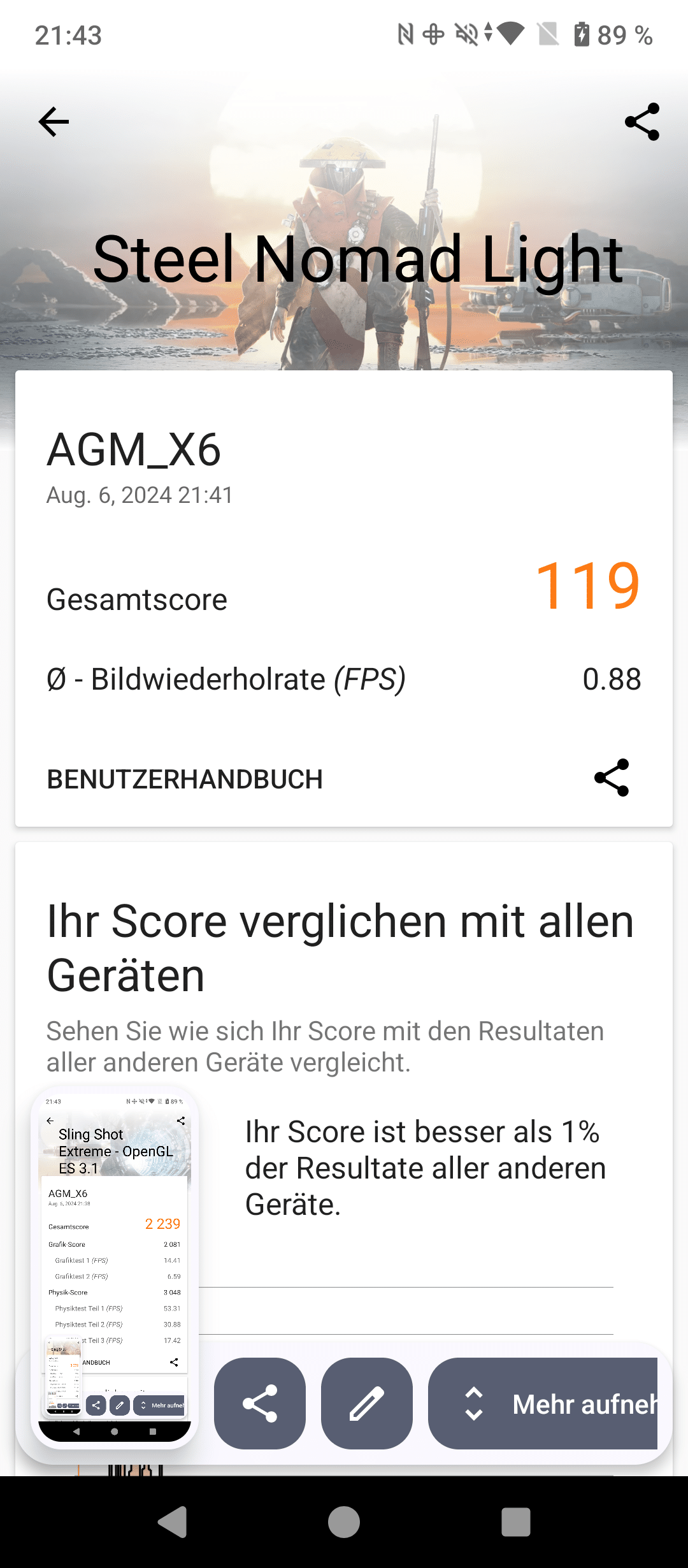Image resolution: width=688 pixels, height=1568 pixels.
Task: Share the captured screenshot
Action: coord(260,1404)
